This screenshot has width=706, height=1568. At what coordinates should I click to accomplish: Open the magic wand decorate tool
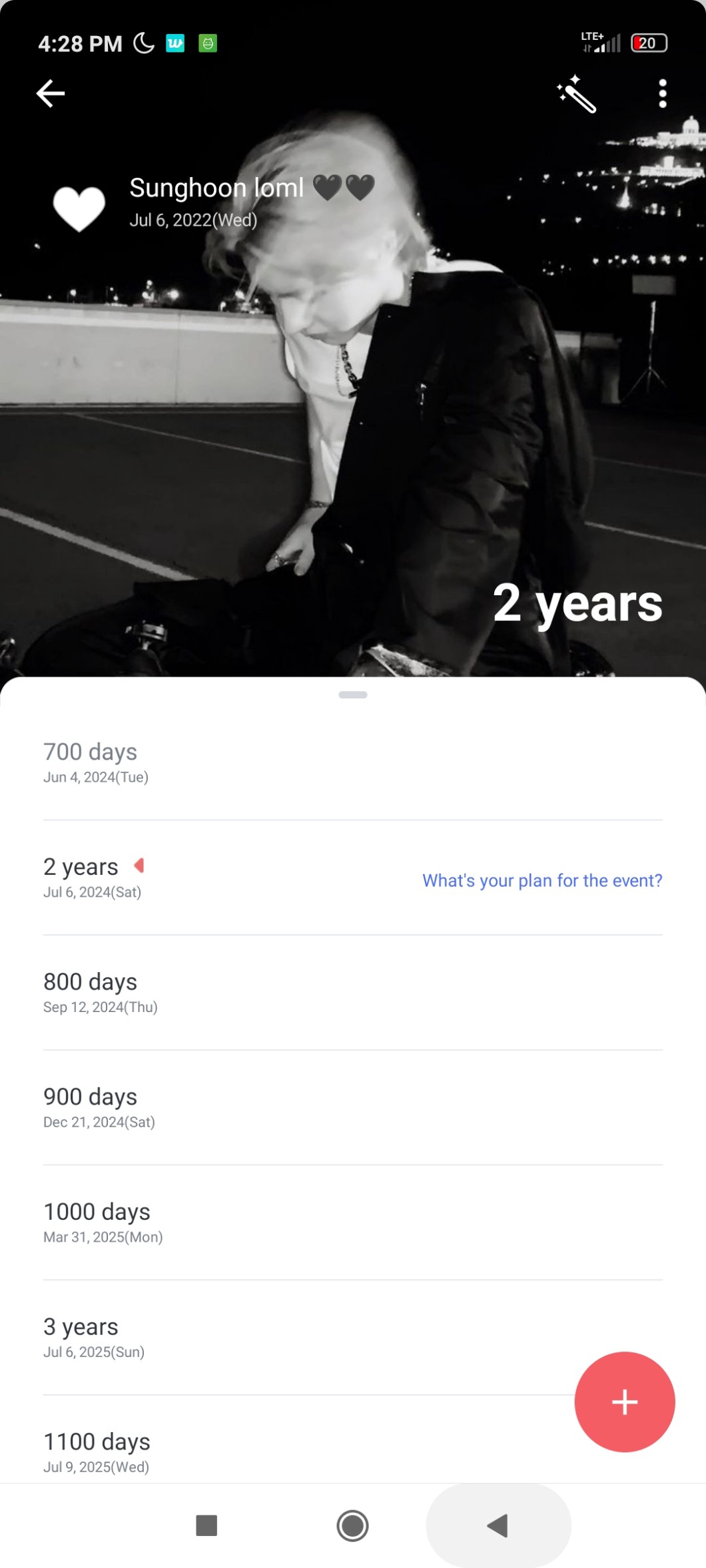click(577, 95)
